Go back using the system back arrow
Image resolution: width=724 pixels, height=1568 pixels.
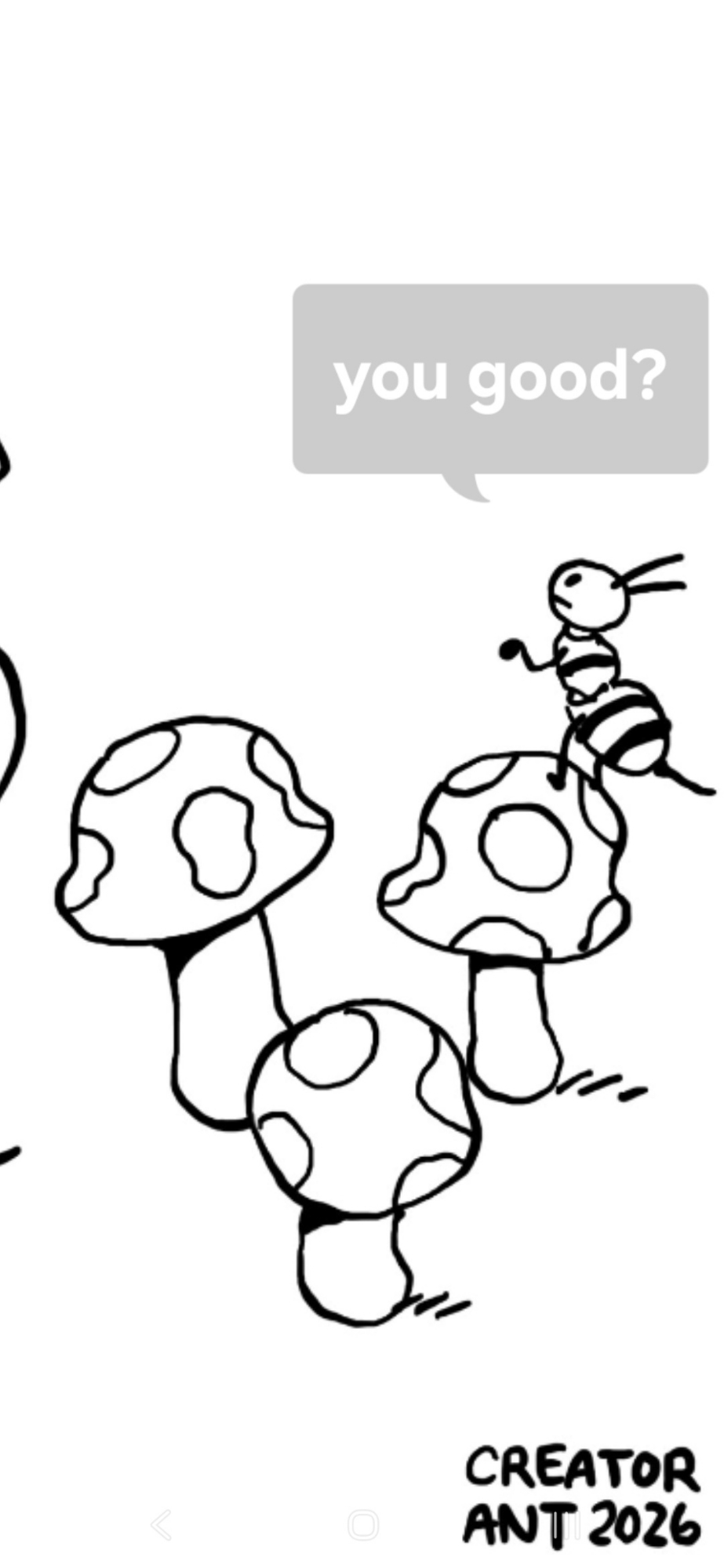(161, 1525)
